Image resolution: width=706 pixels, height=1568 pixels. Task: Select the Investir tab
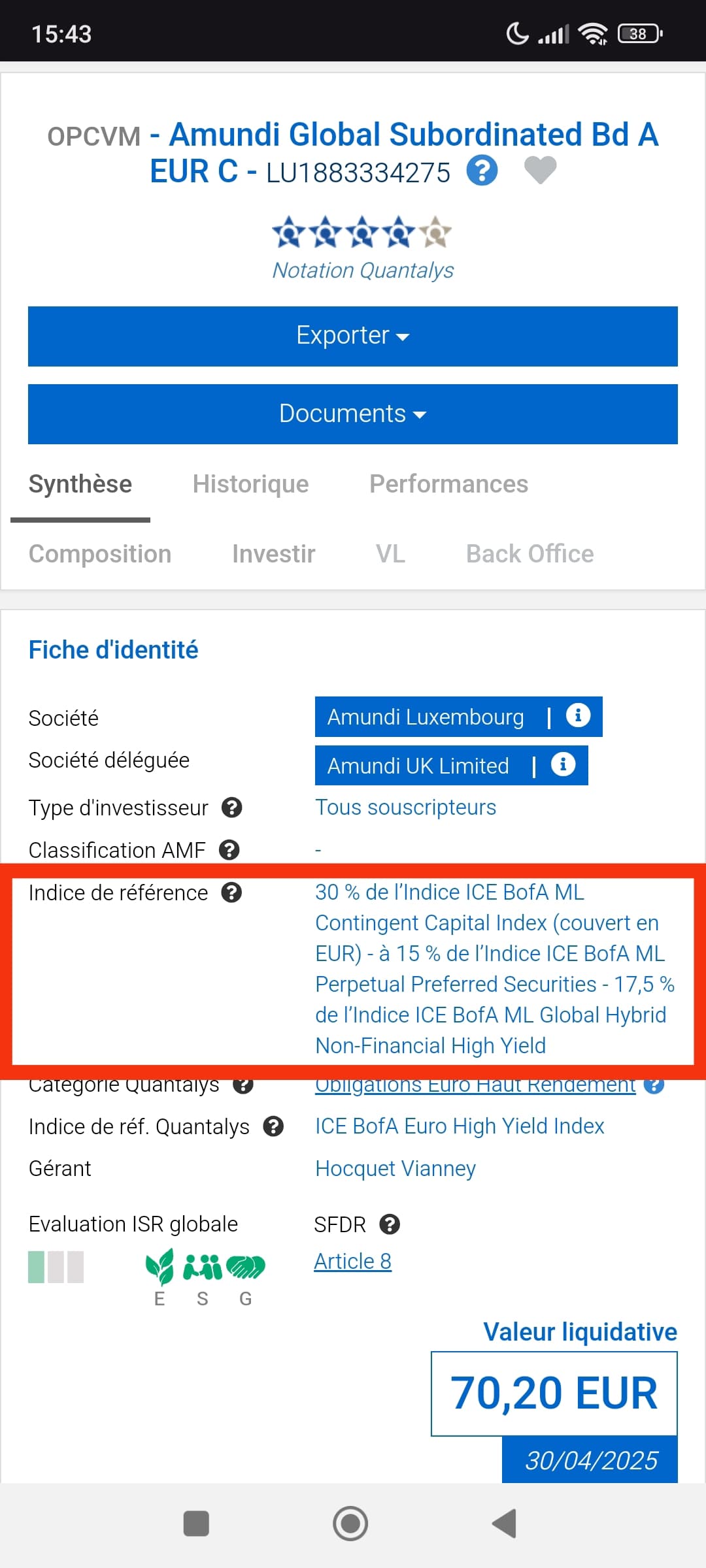[273, 554]
